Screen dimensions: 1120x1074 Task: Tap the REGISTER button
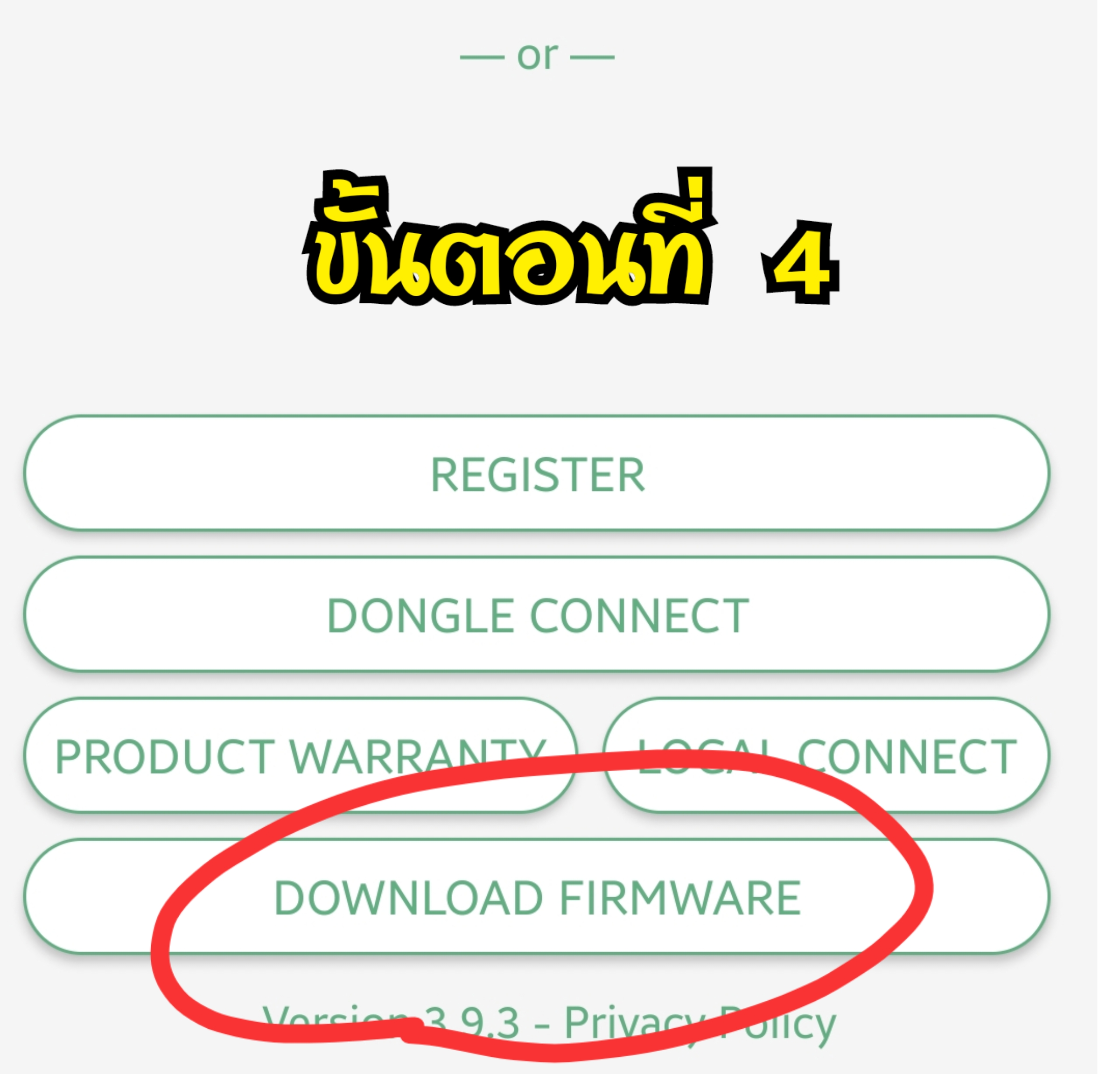coord(537,474)
